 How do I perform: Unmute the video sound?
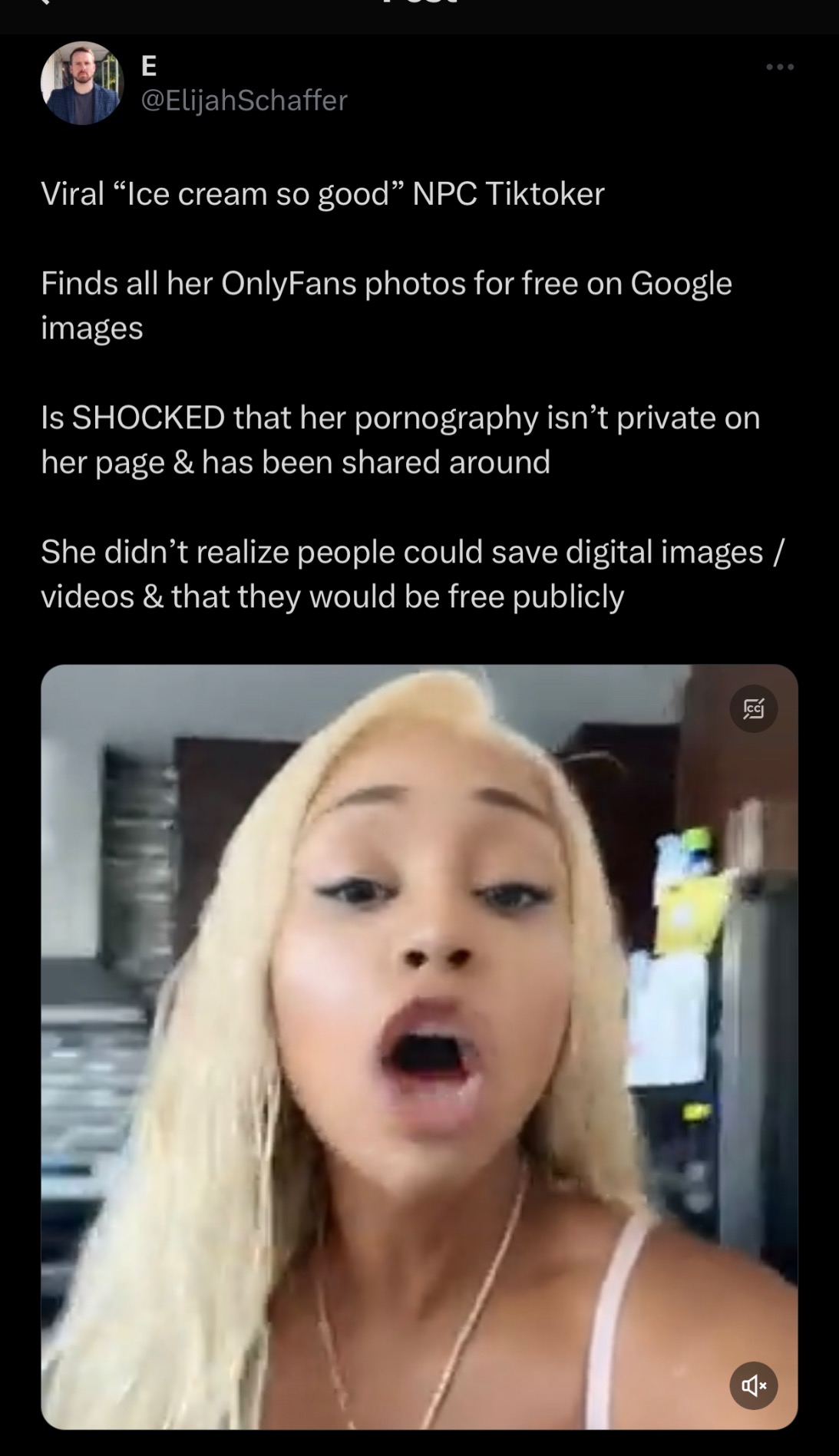pos(753,1385)
